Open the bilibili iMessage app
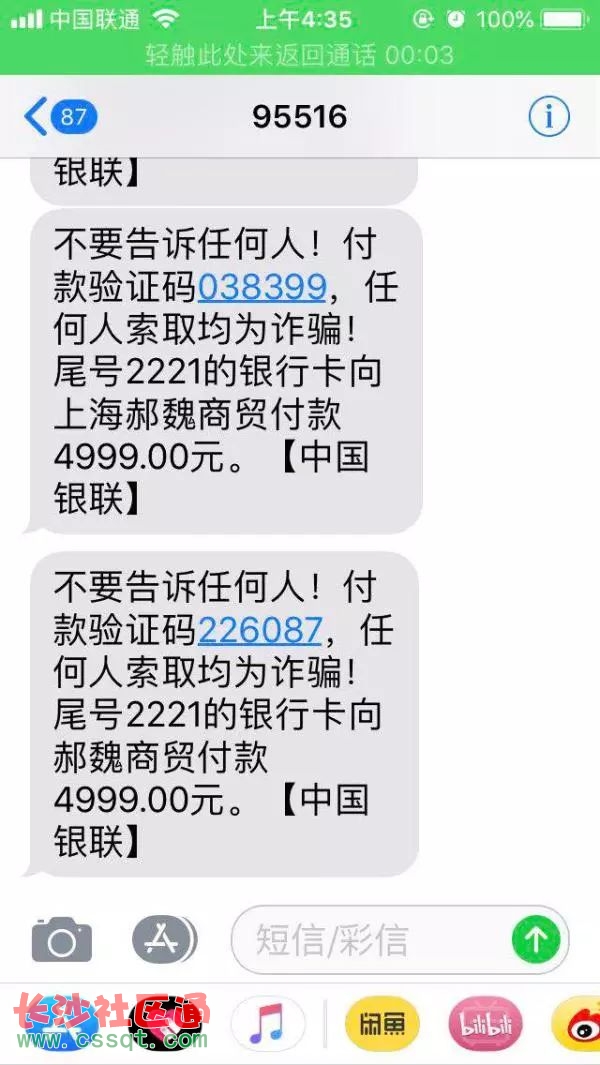This screenshot has height=1065, width=600. [x=485, y=1024]
